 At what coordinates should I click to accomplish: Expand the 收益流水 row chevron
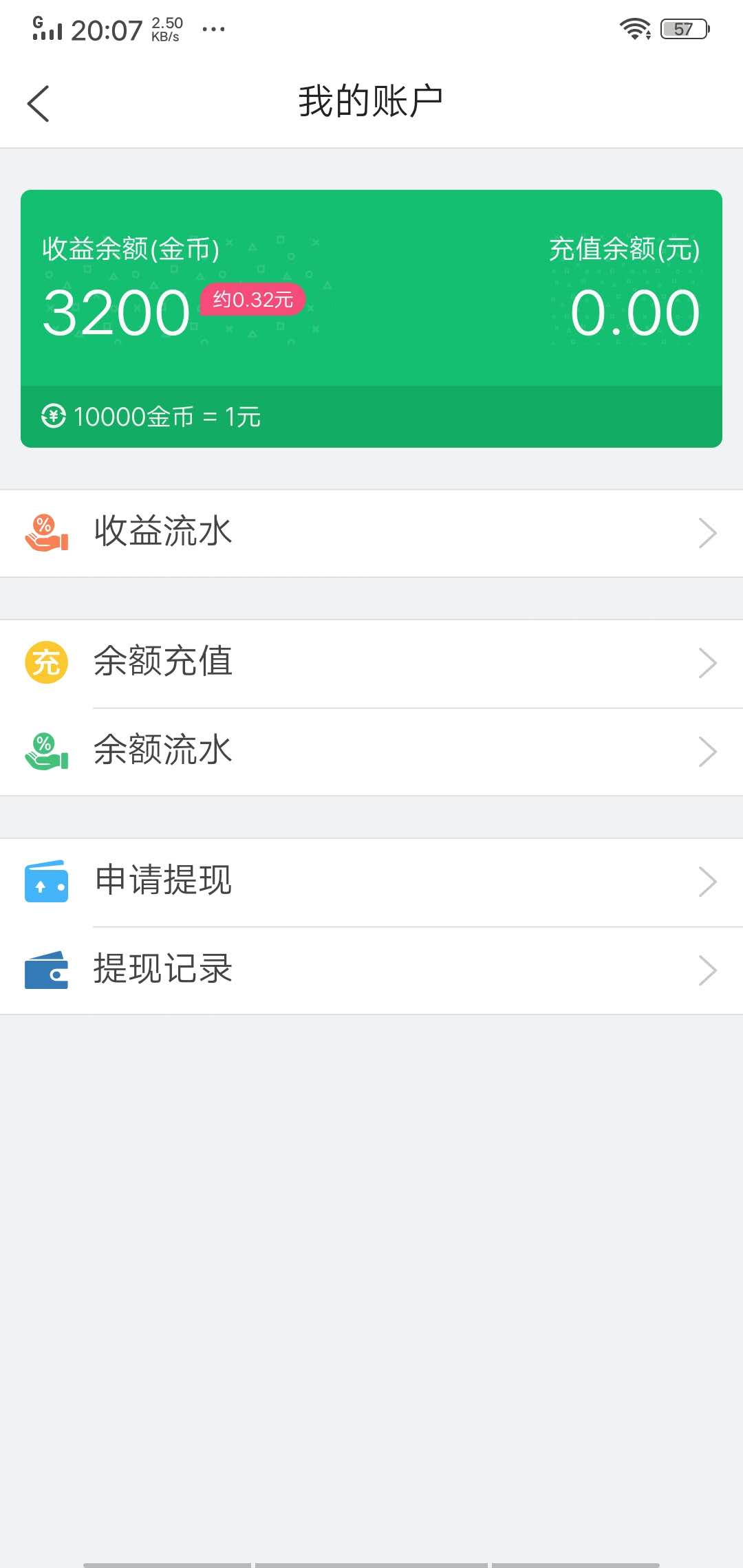click(707, 532)
